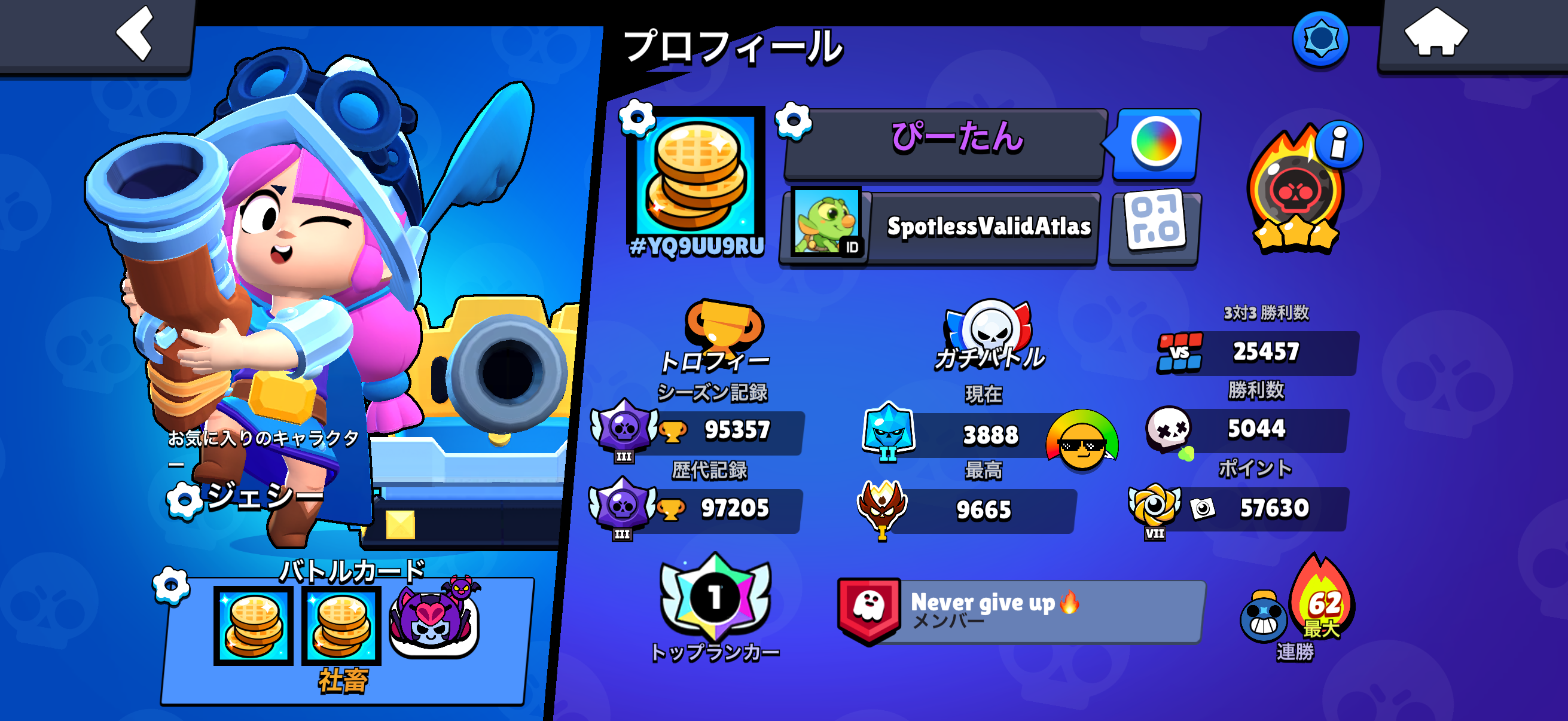Go back using the top-left arrow
The height and width of the screenshot is (721, 1568).
(135, 33)
